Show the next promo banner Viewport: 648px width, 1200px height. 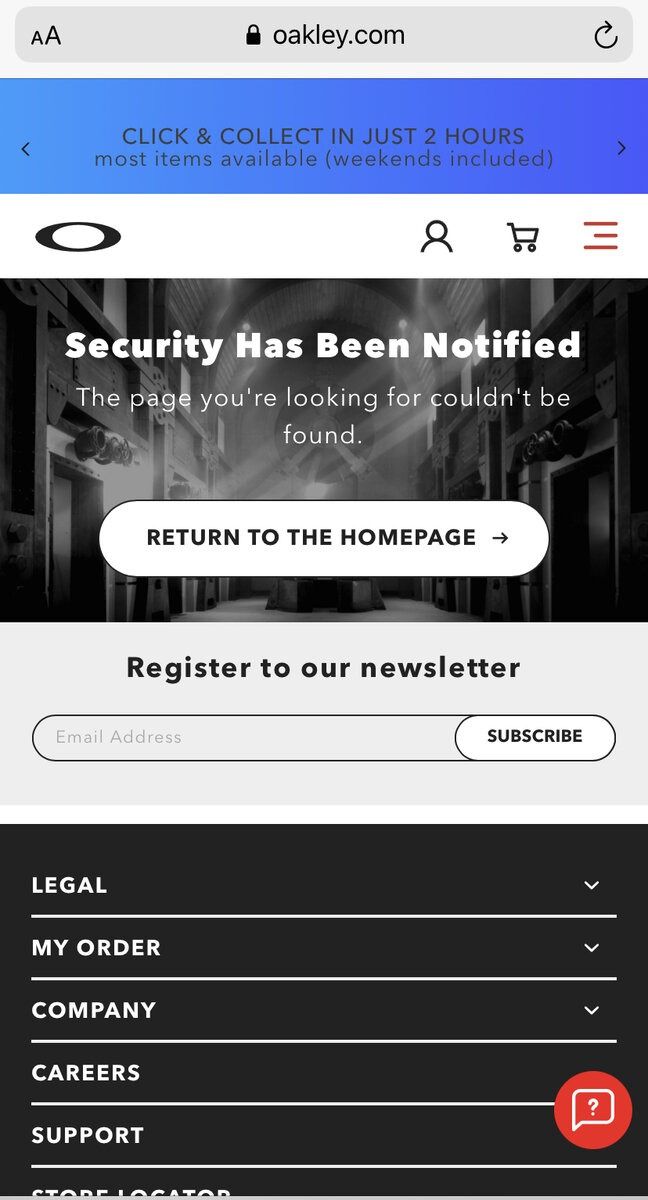[x=621, y=148]
